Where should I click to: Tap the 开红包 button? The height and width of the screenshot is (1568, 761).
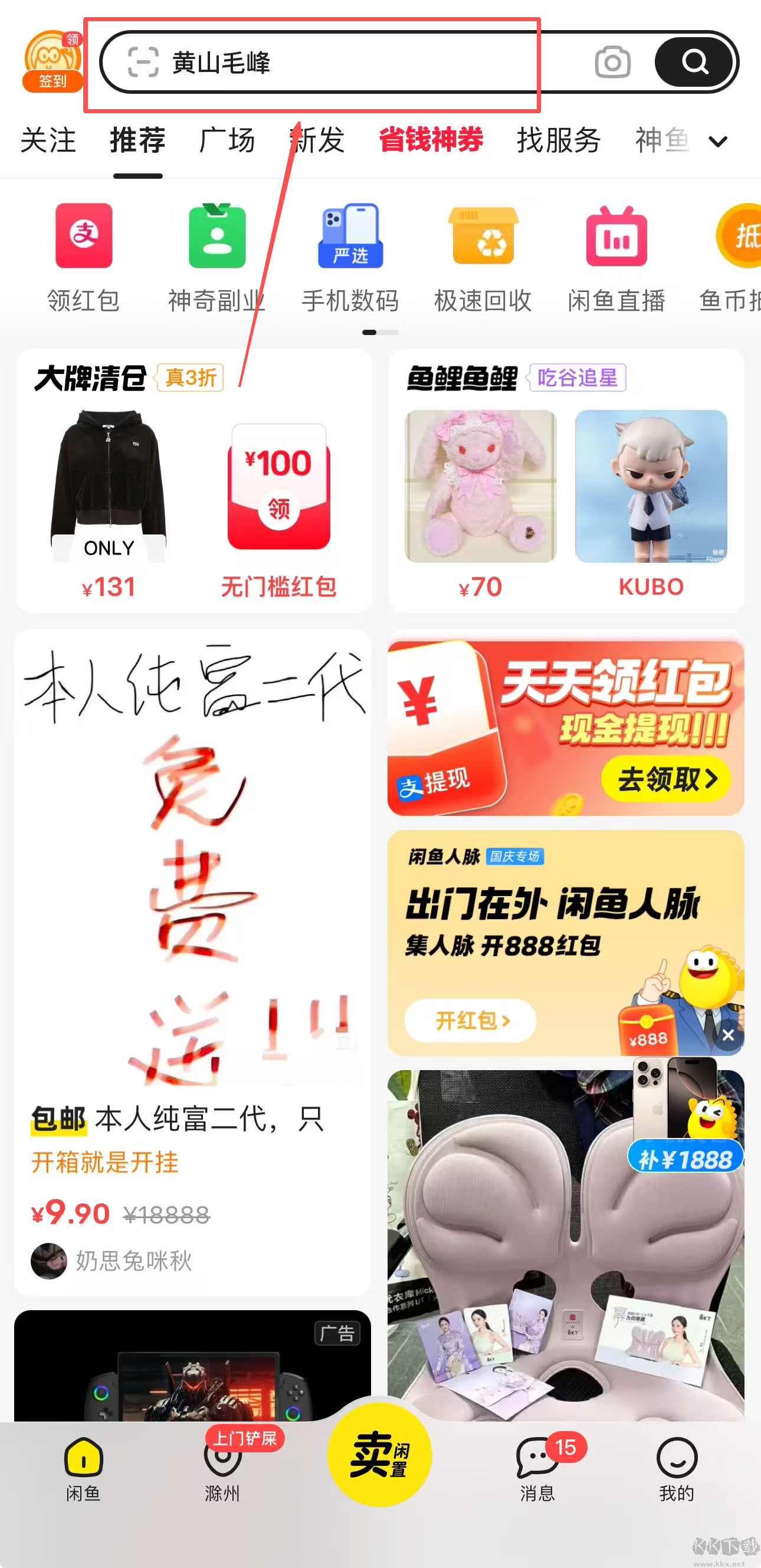click(x=471, y=1020)
